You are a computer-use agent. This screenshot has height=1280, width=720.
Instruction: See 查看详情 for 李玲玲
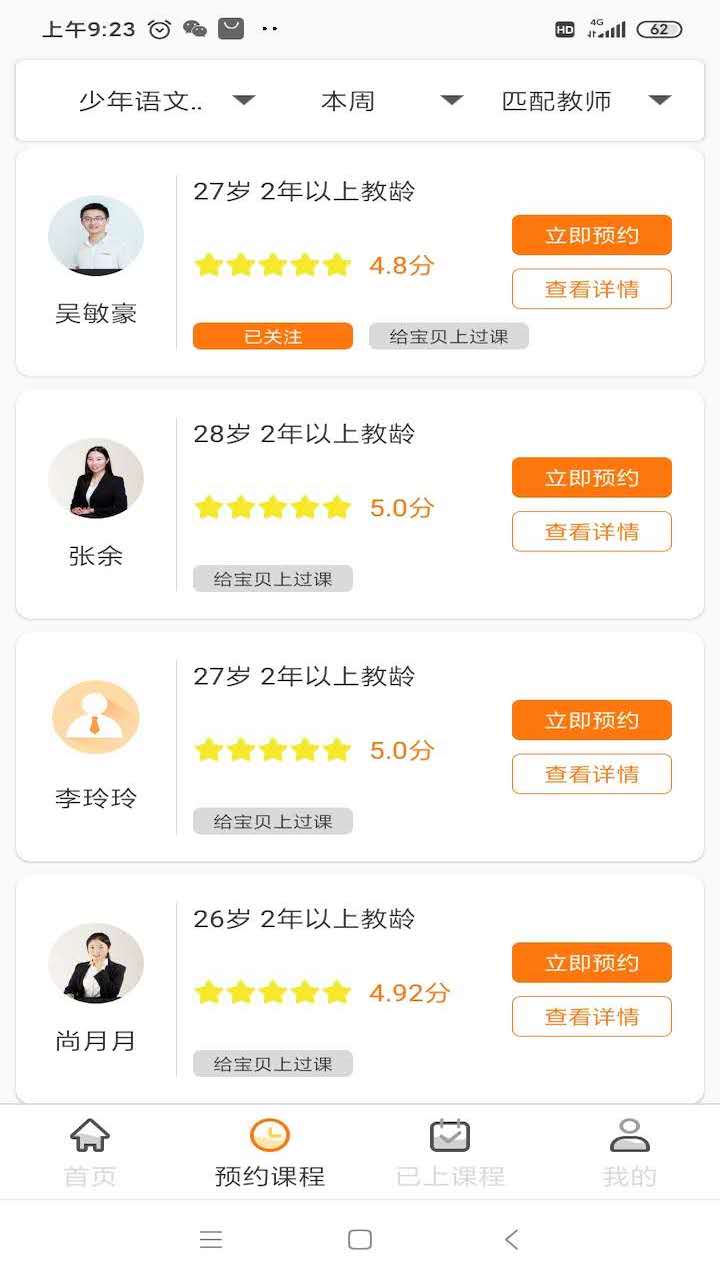click(591, 774)
